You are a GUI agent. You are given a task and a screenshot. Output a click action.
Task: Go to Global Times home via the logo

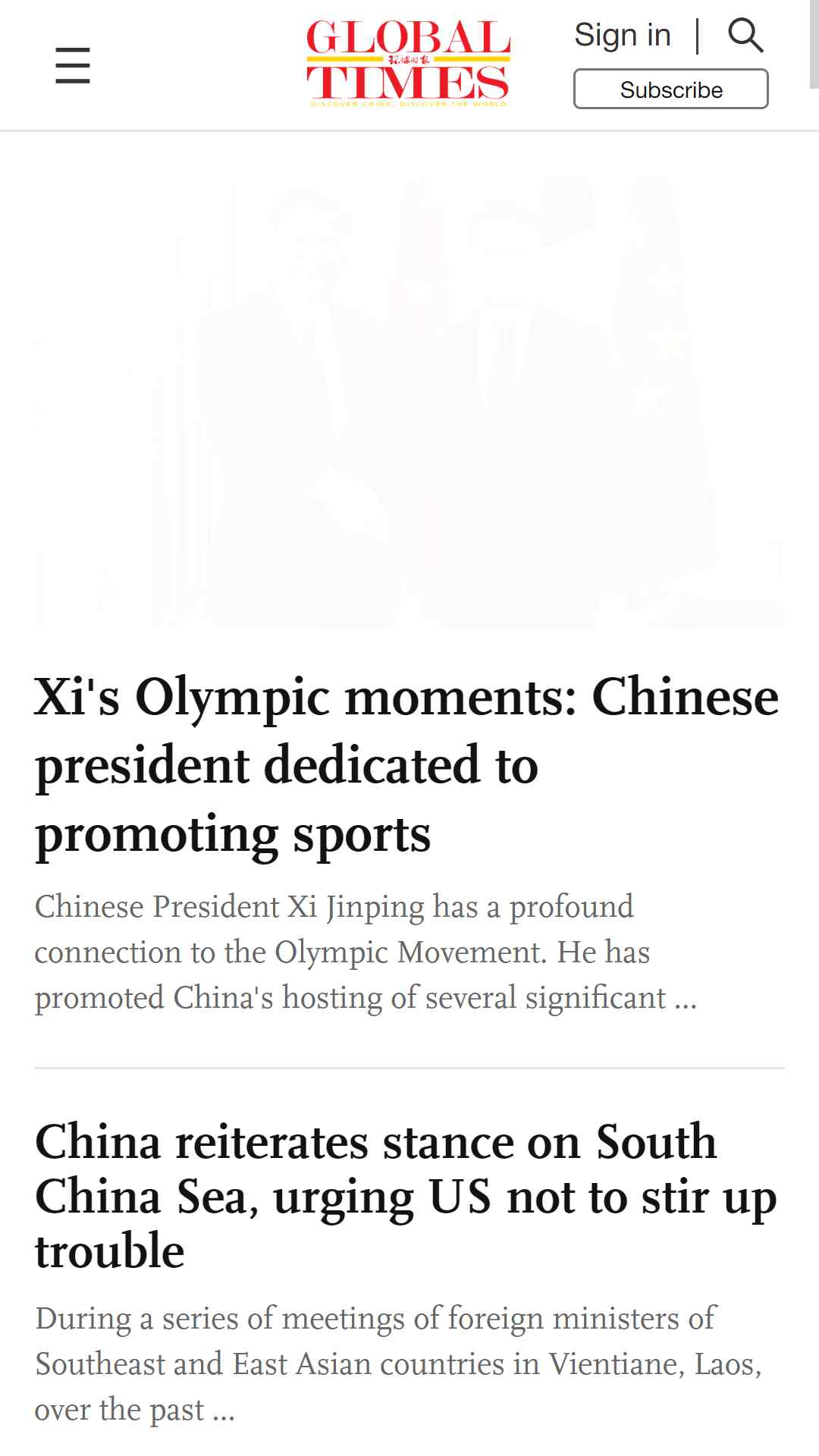point(408,64)
